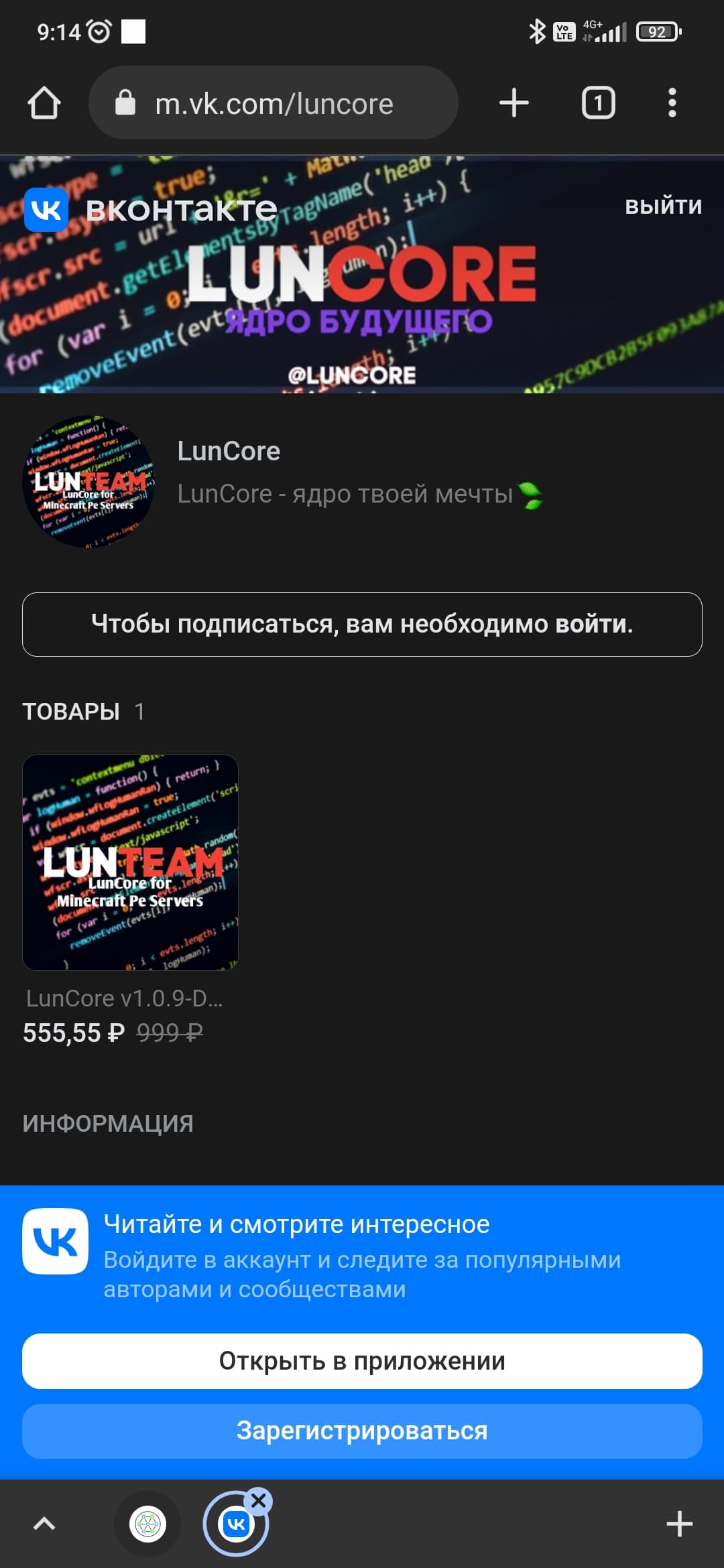Screen dimensions: 724x1568
Task: Expand the bottom tab strip chevron
Action: click(44, 1524)
